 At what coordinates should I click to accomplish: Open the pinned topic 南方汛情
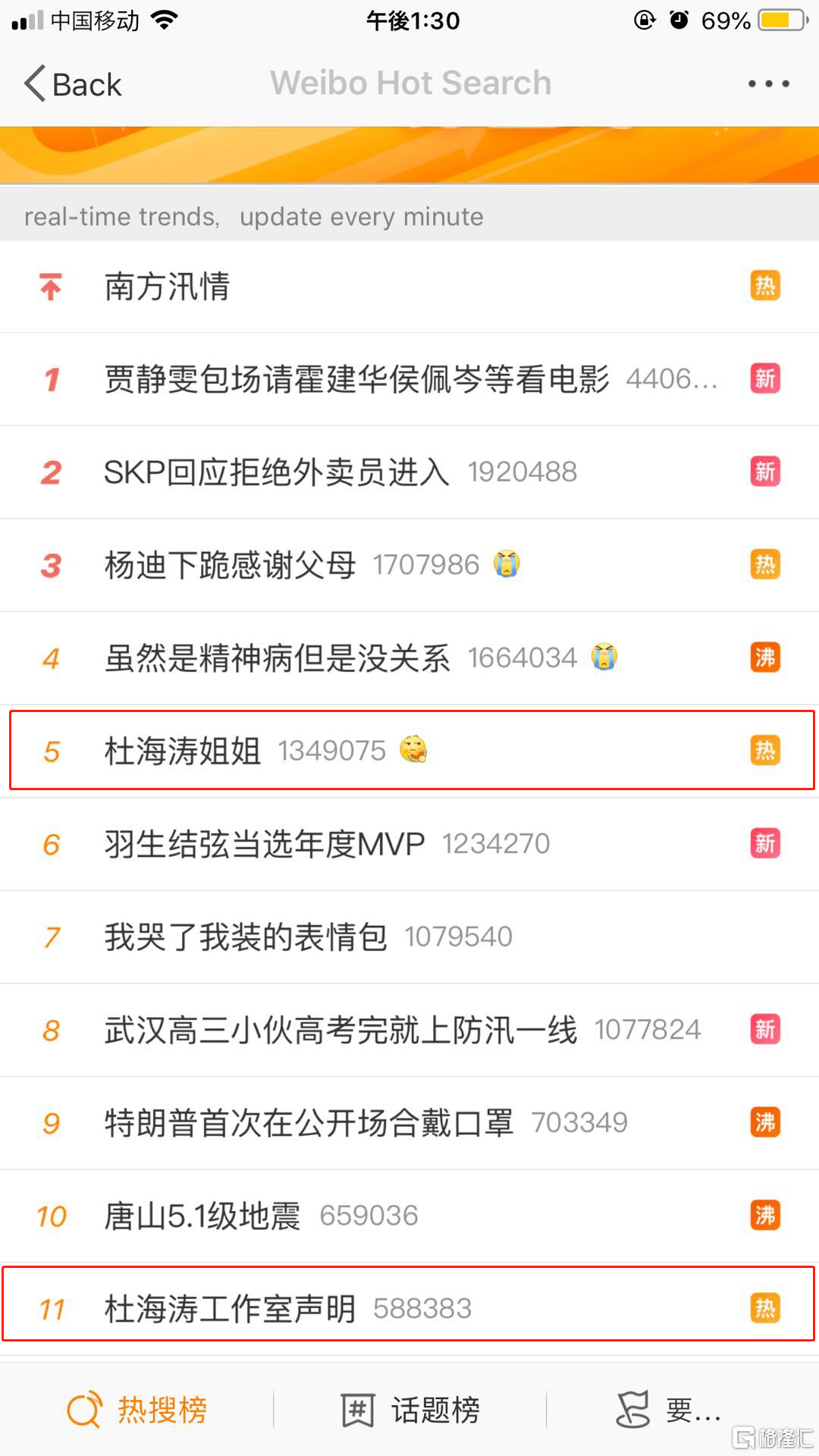(x=409, y=287)
